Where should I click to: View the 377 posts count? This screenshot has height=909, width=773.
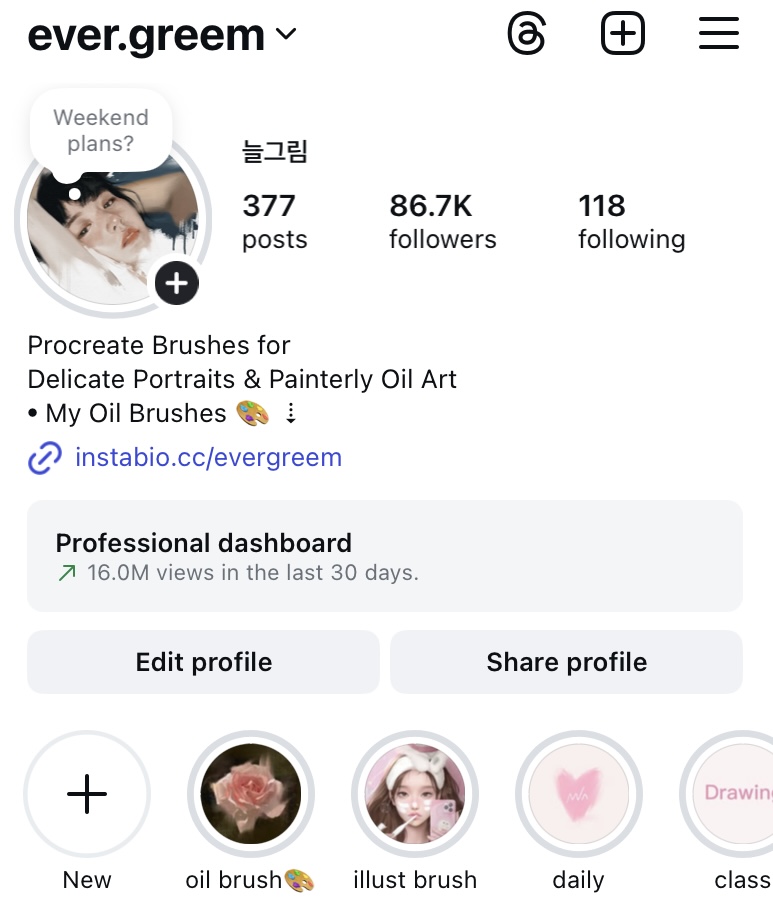pos(274,221)
